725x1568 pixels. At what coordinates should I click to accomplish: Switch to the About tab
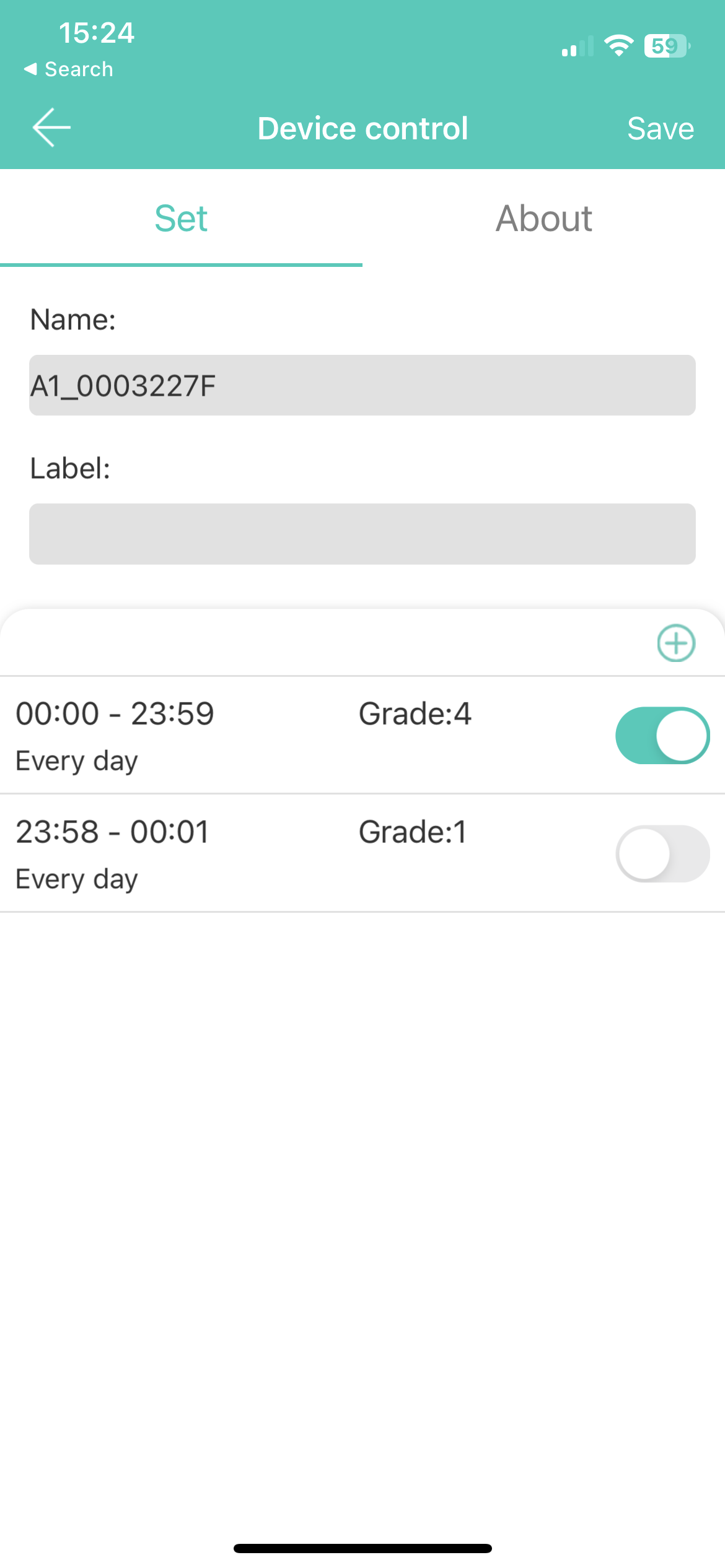coord(543,219)
